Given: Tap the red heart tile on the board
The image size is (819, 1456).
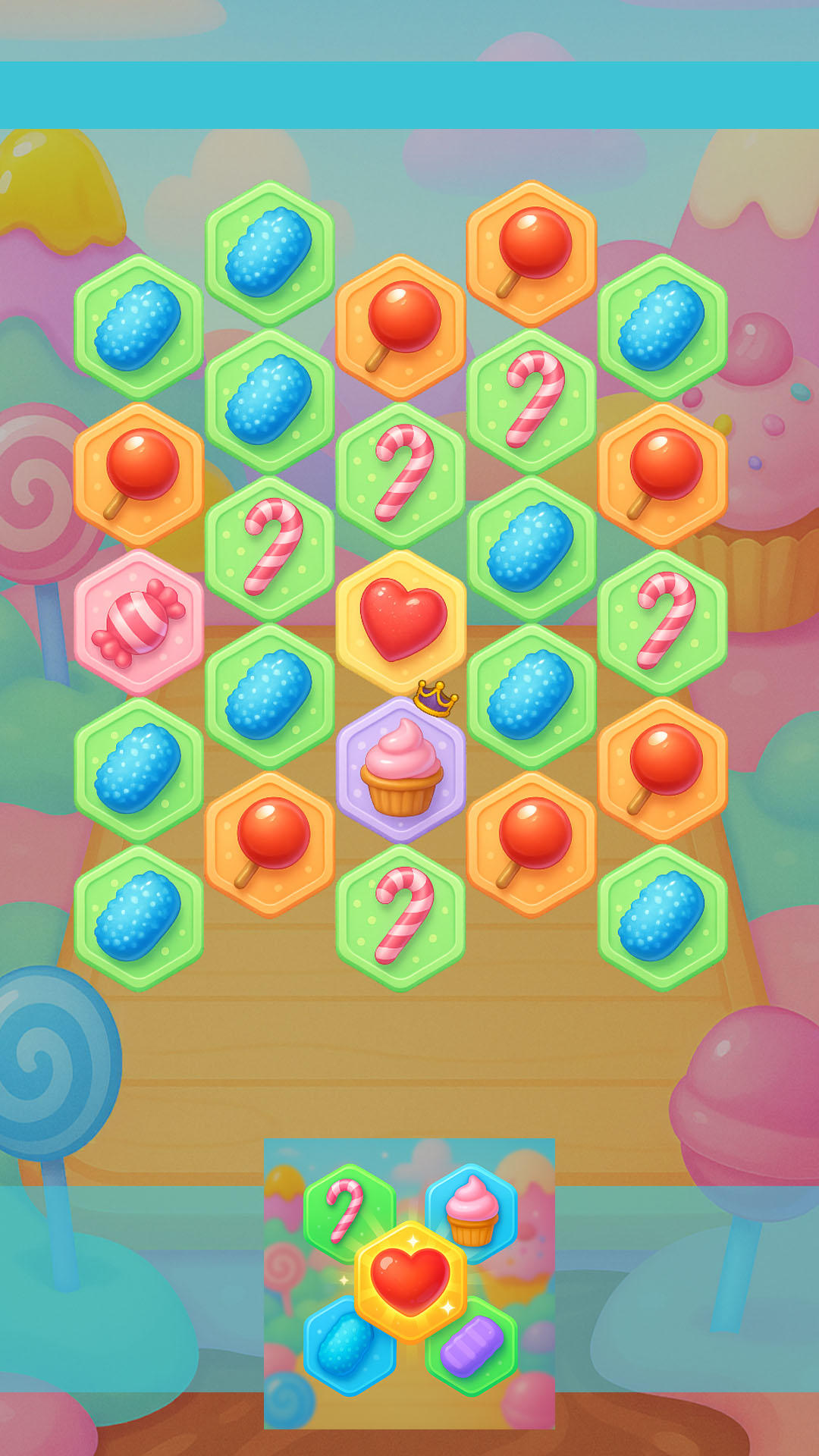Looking at the screenshot, I should tap(401, 620).
